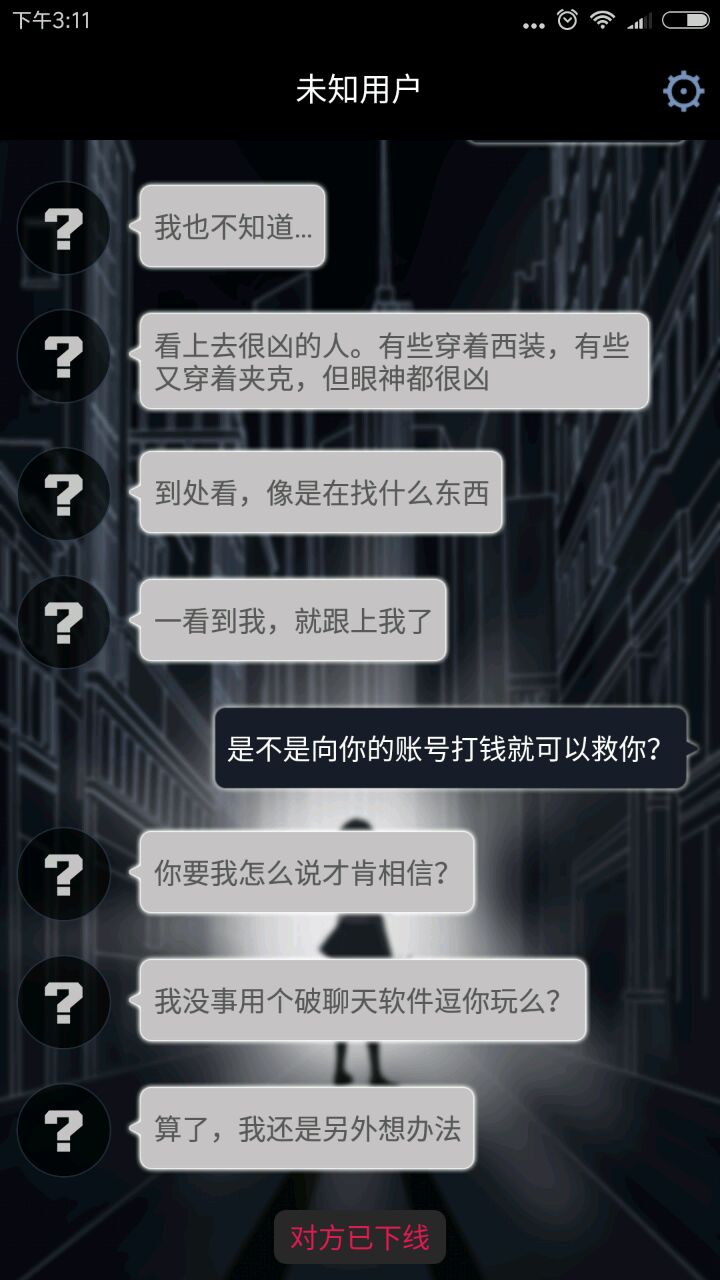This screenshot has width=720, height=1280.
Task: Open the settings gear icon
Action: point(683,92)
